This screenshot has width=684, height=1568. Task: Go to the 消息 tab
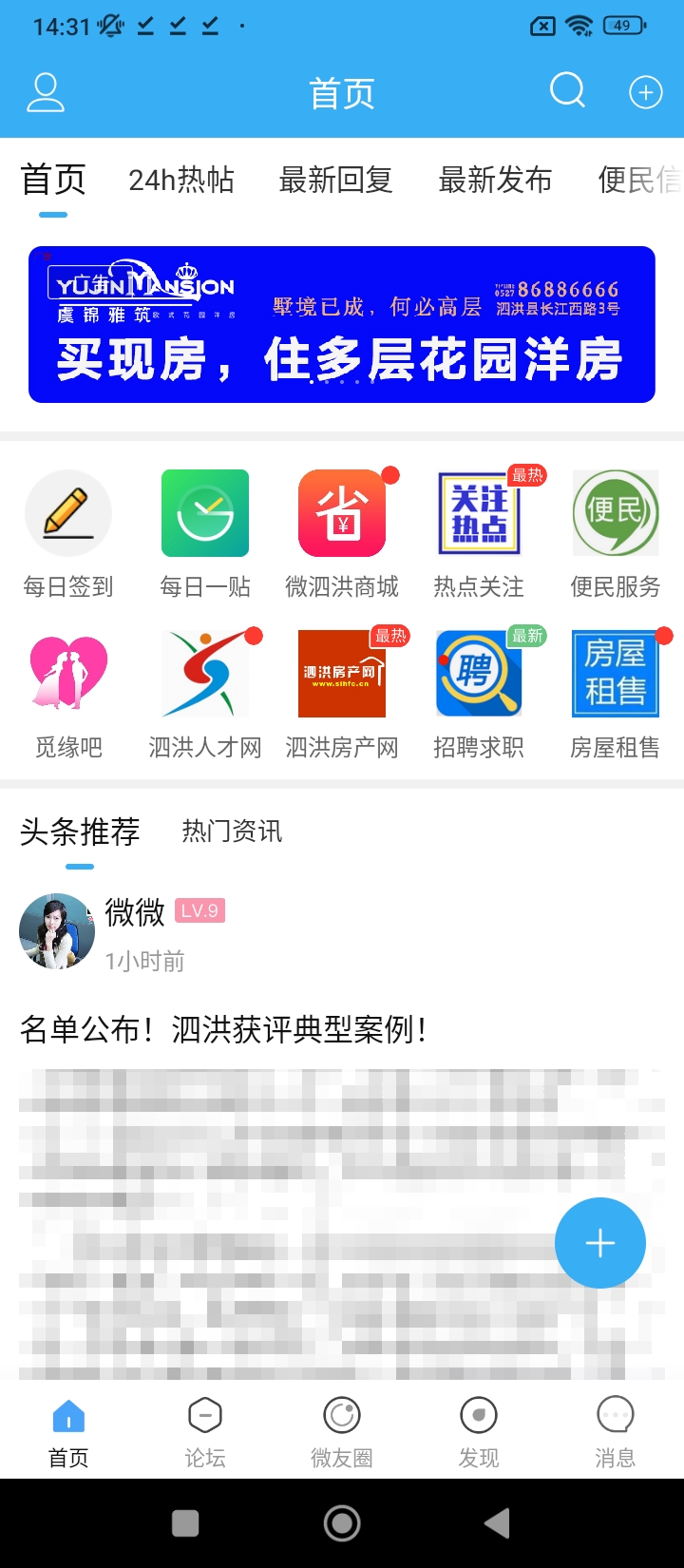tap(615, 1432)
